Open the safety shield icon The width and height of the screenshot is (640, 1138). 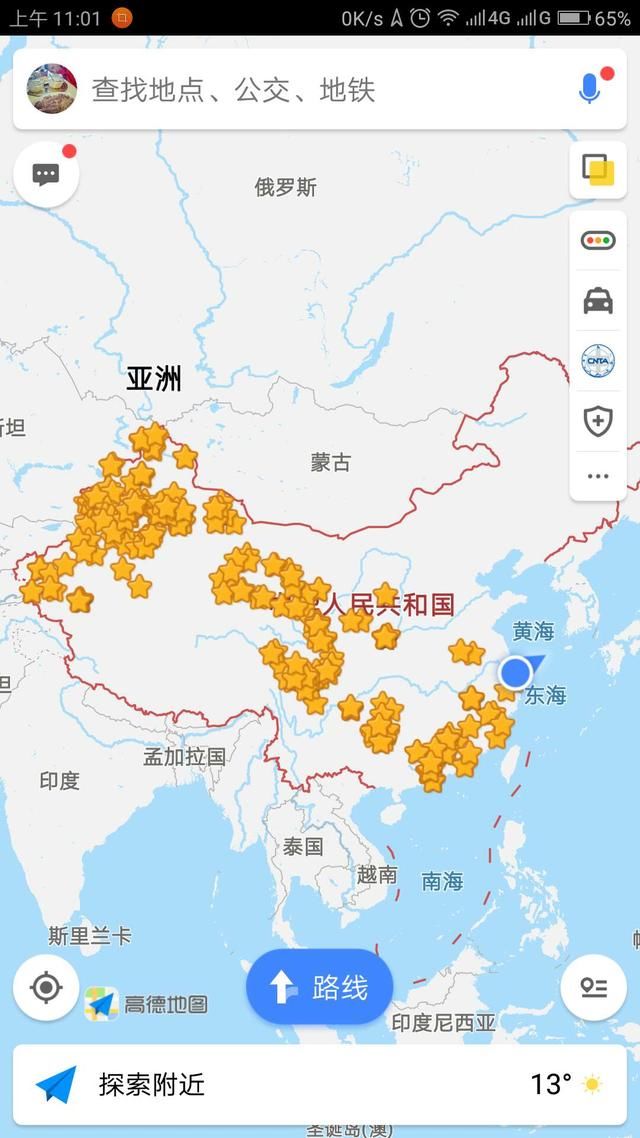point(598,421)
